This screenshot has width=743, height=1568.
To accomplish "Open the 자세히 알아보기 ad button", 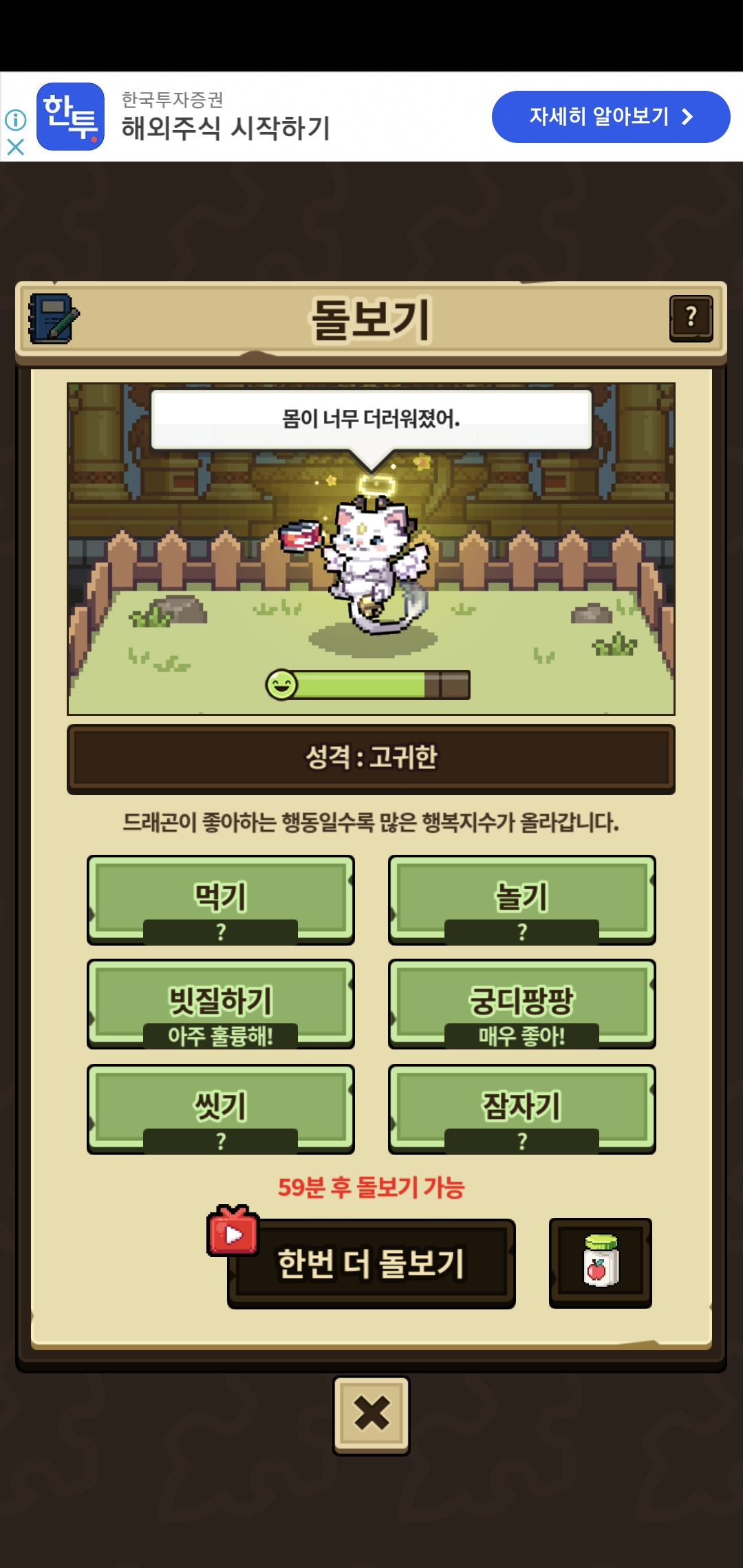I will 610,117.
